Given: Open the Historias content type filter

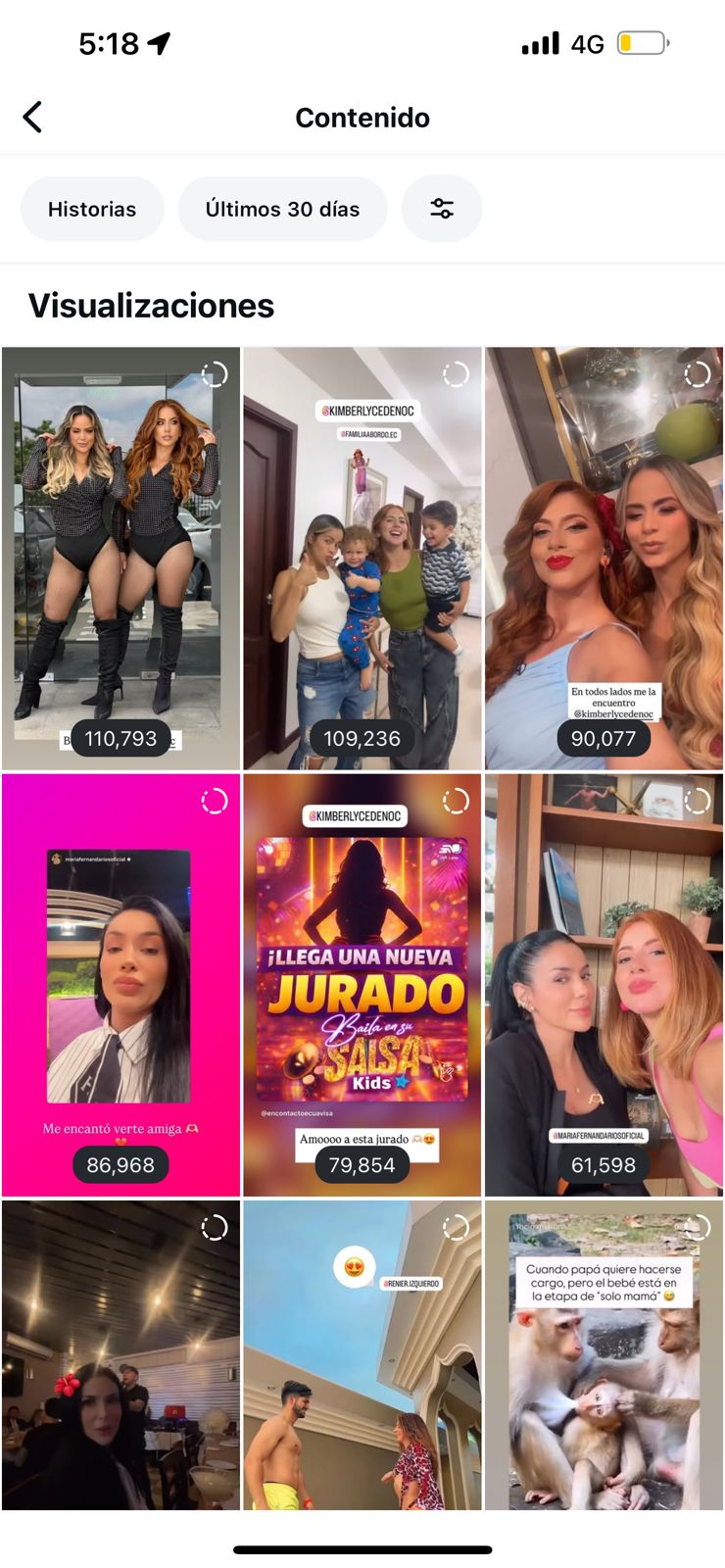Looking at the screenshot, I should 92,209.
